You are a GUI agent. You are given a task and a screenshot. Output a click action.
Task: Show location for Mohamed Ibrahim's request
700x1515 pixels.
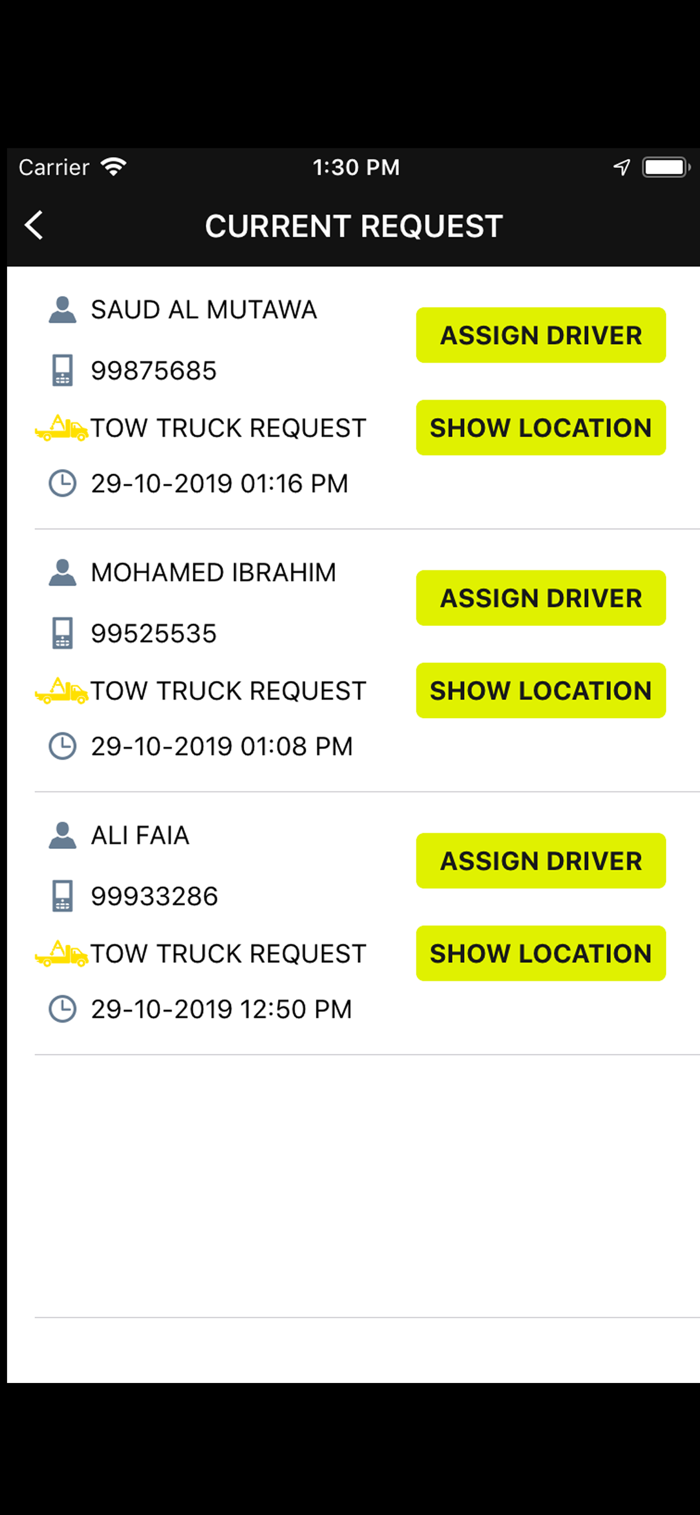click(541, 691)
